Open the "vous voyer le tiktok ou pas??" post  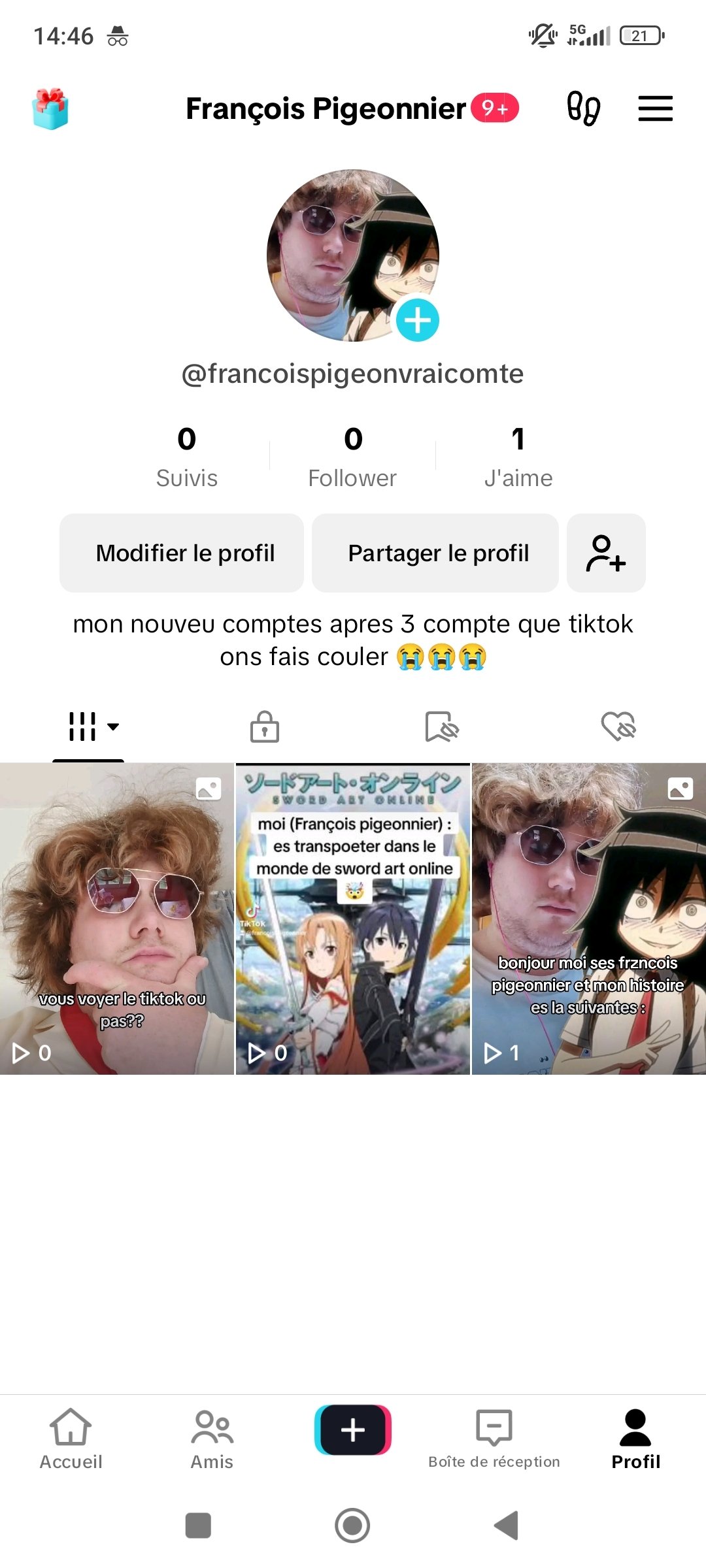[x=117, y=919]
